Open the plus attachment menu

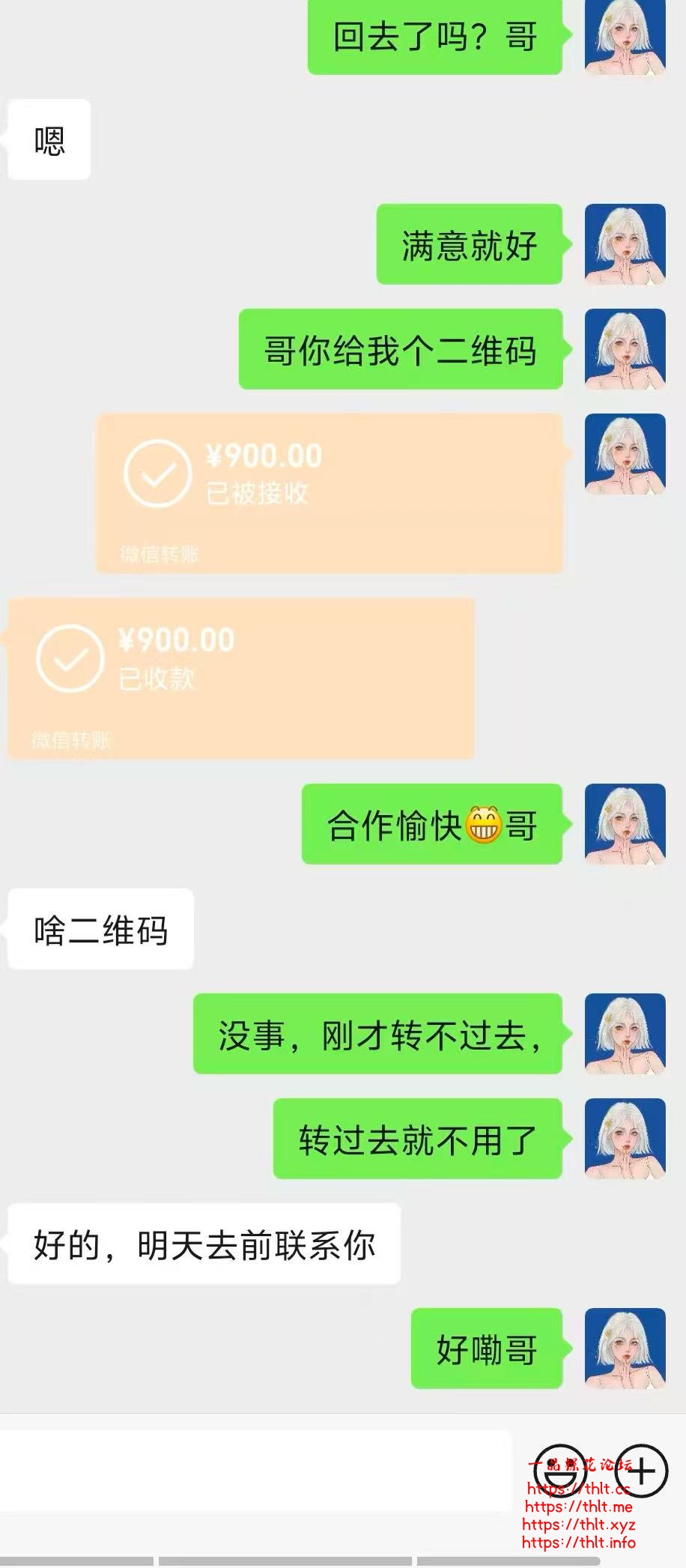coord(641,1471)
